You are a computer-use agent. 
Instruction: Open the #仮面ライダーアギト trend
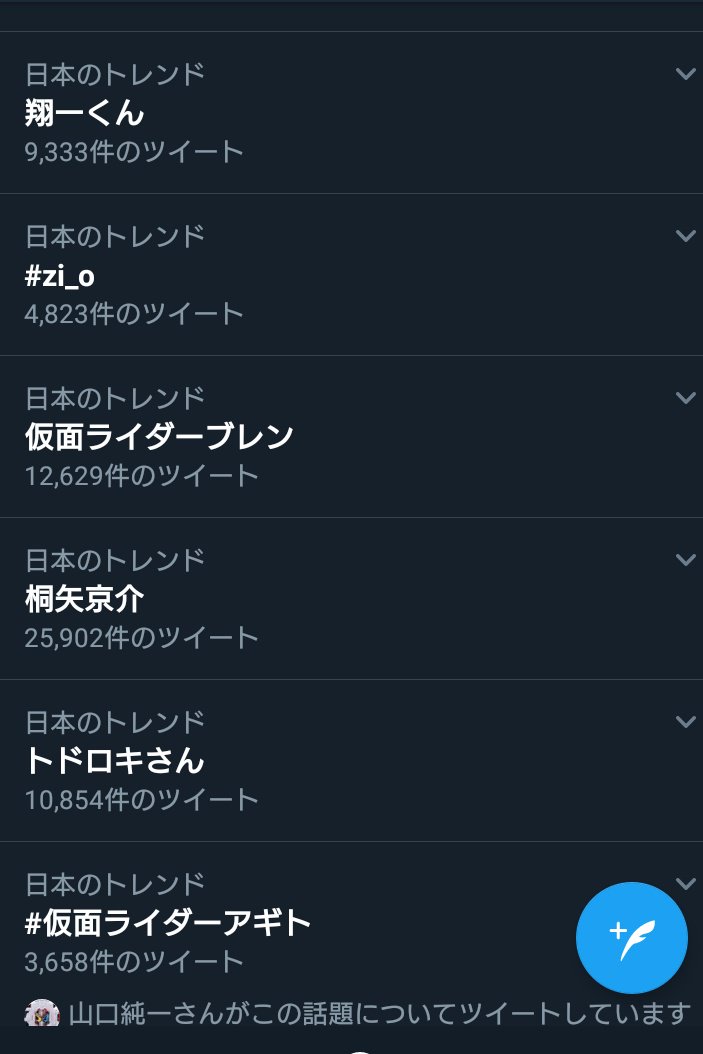click(x=168, y=923)
